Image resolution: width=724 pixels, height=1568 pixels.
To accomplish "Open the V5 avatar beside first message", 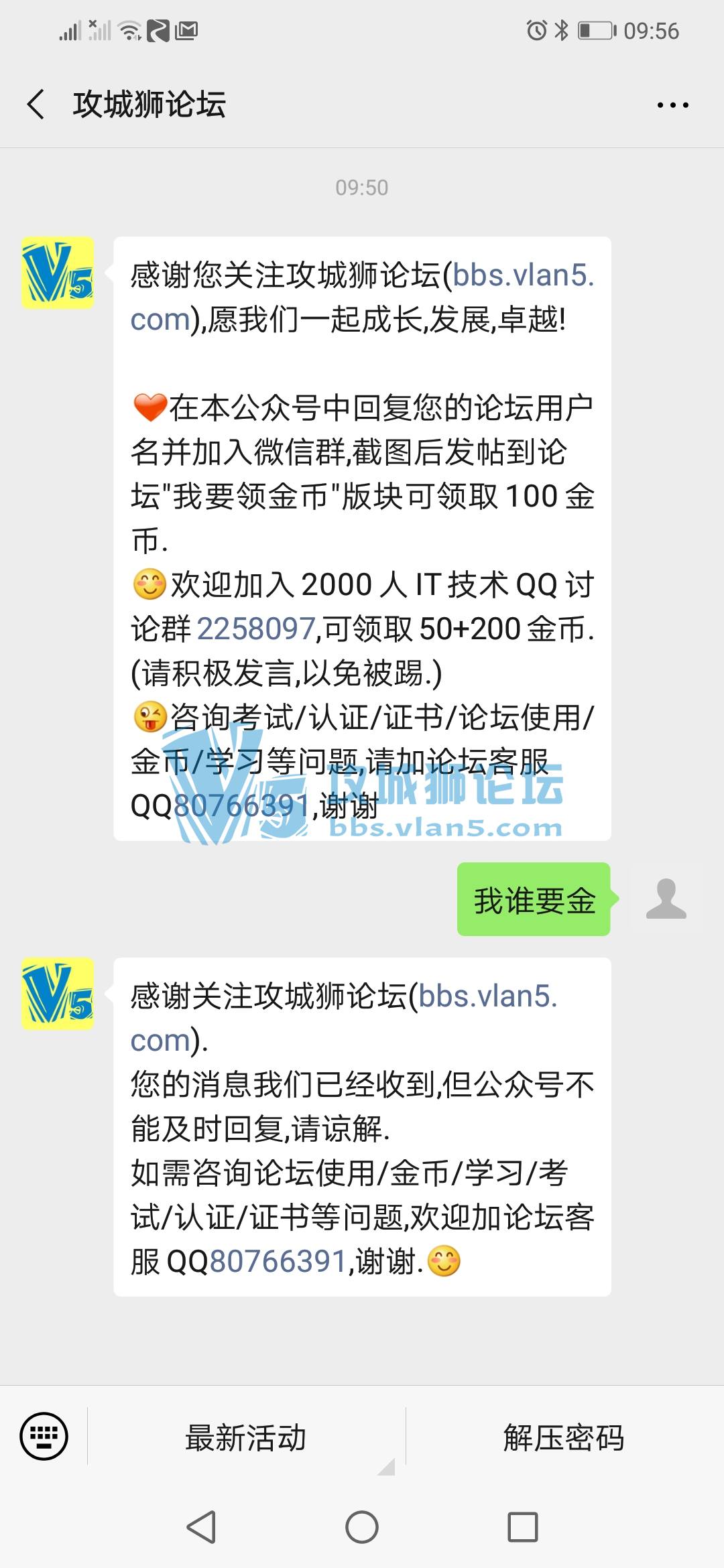I will point(58,273).
